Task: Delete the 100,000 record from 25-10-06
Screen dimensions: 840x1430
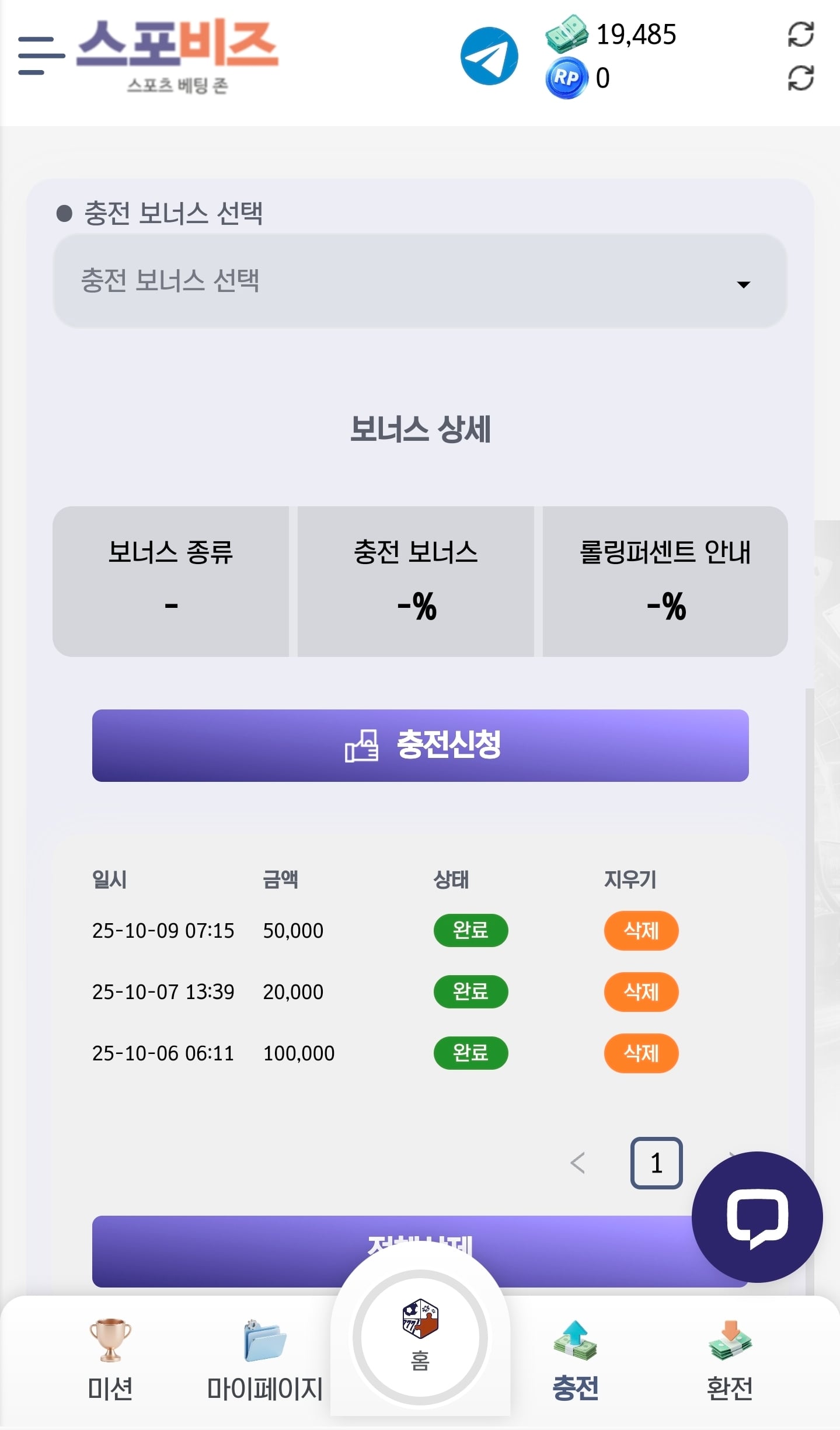Action: tap(641, 1053)
